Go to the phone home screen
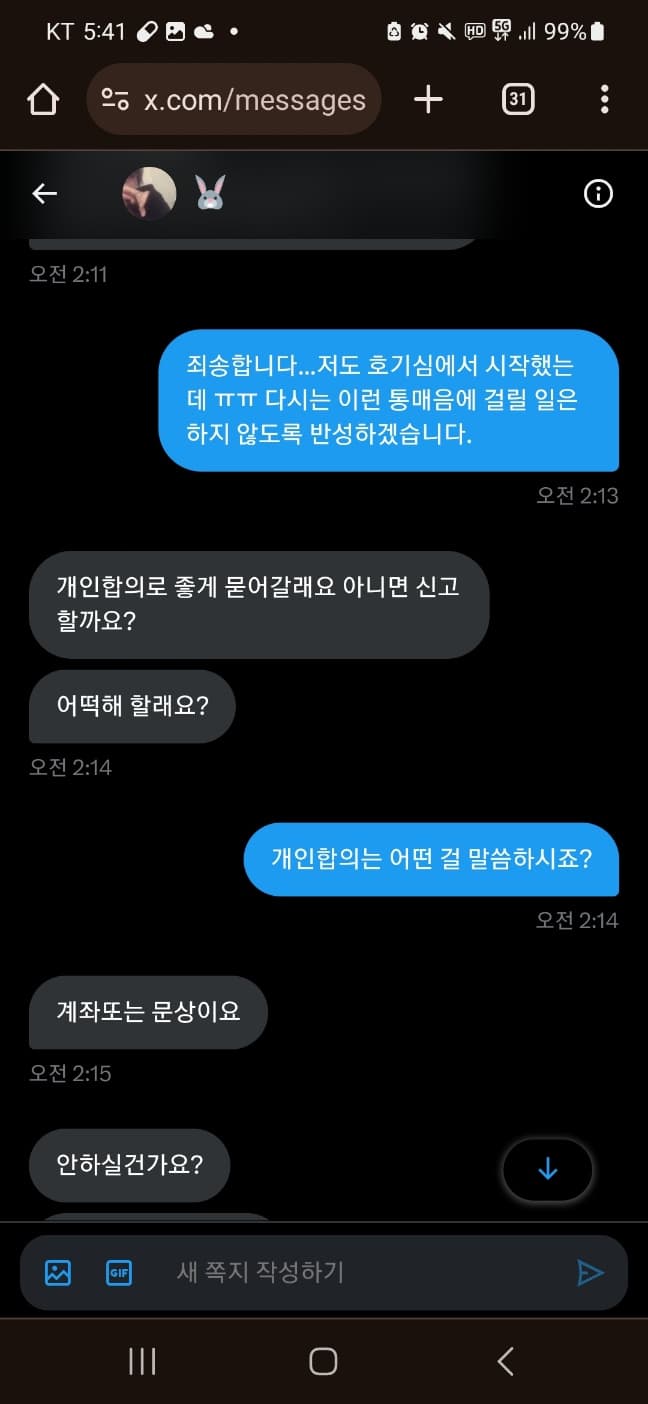Image resolution: width=648 pixels, height=1404 pixels. coord(323,1361)
